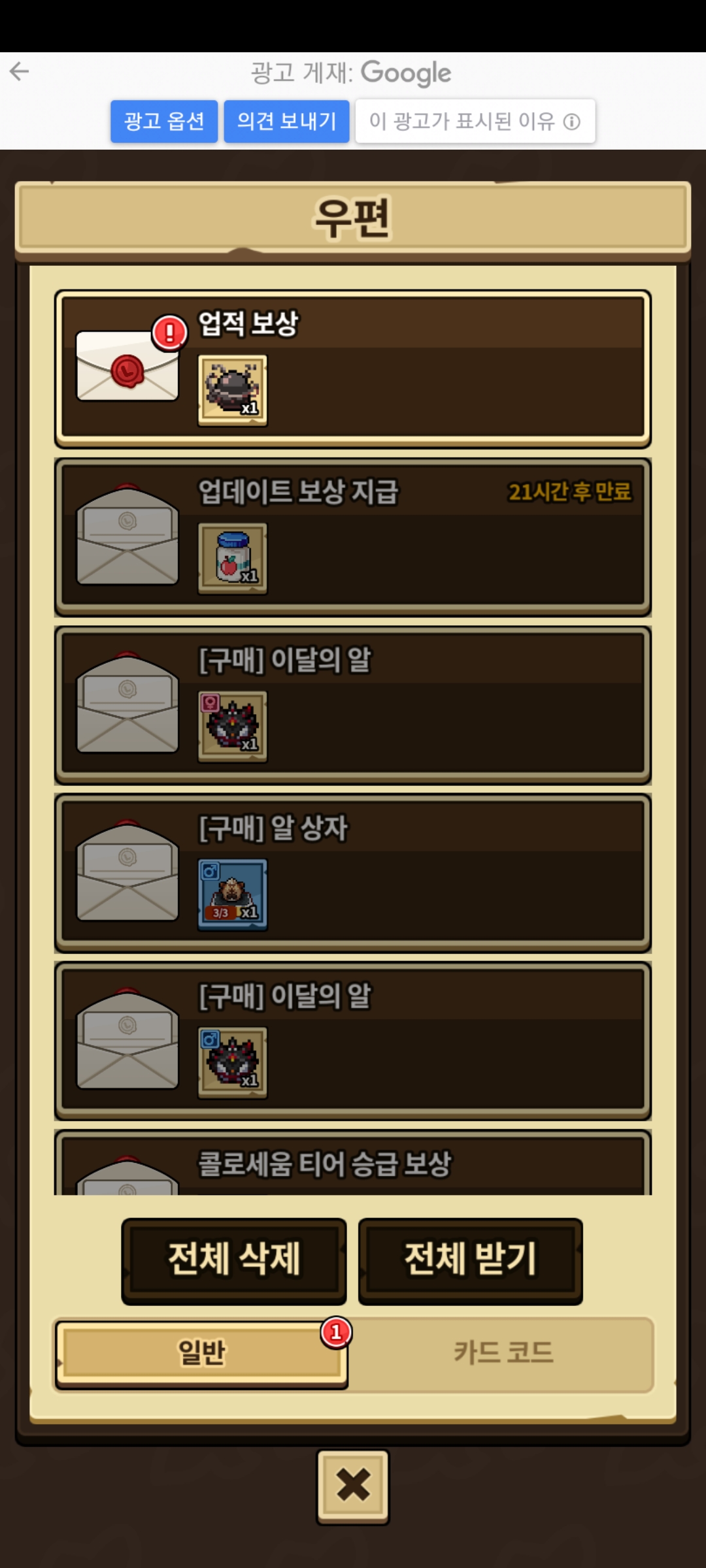Tap the back arrow in the ad bar

click(x=20, y=71)
